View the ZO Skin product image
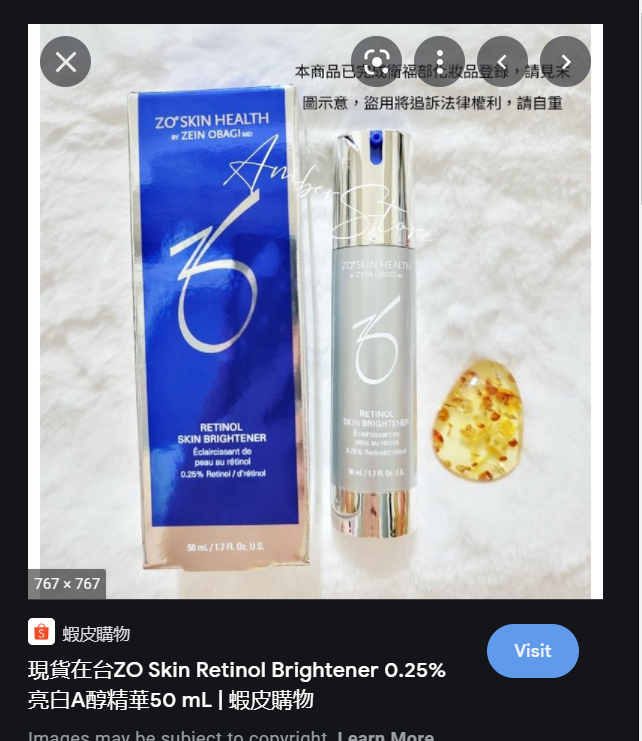The image size is (642, 741). pos(315,330)
